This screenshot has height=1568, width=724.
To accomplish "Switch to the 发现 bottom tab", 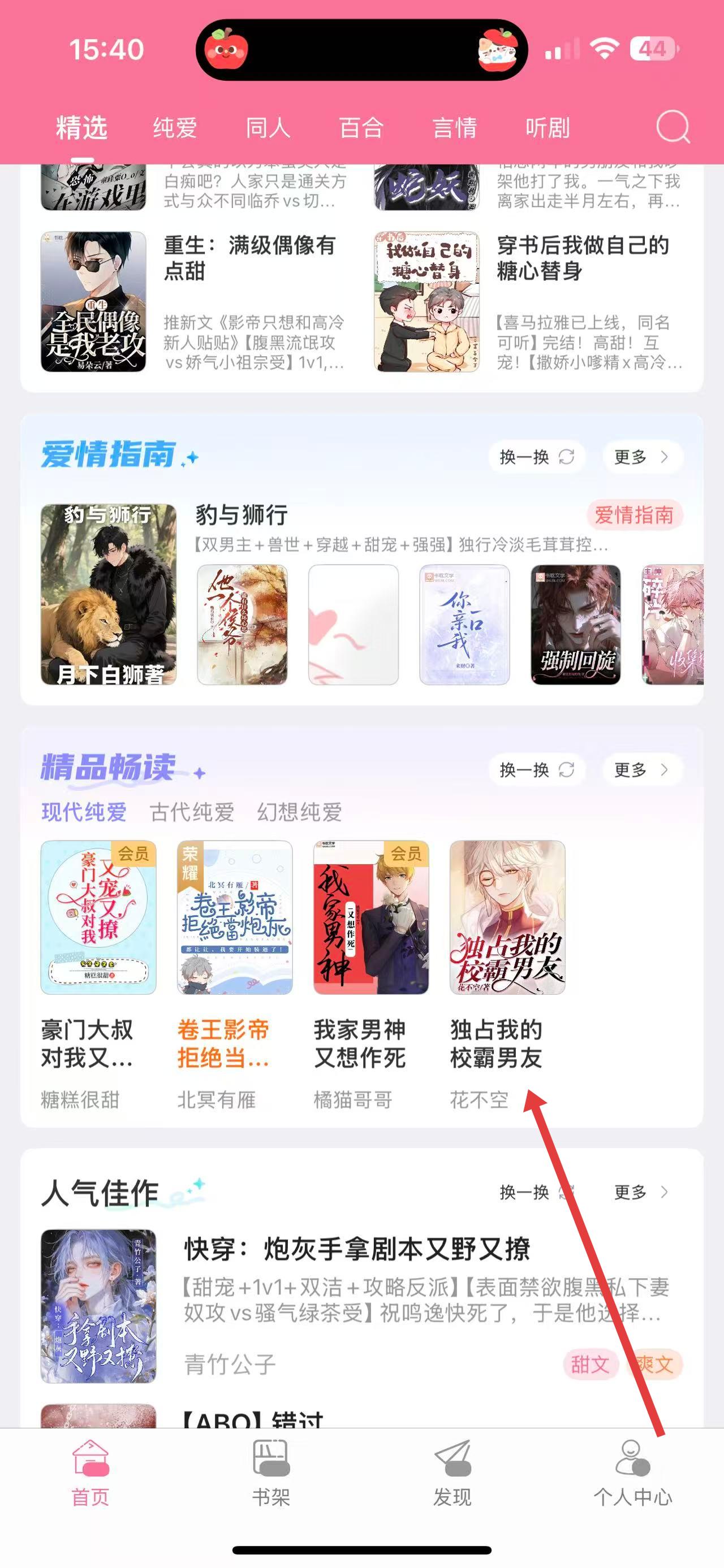I will click(x=452, y=1472).
